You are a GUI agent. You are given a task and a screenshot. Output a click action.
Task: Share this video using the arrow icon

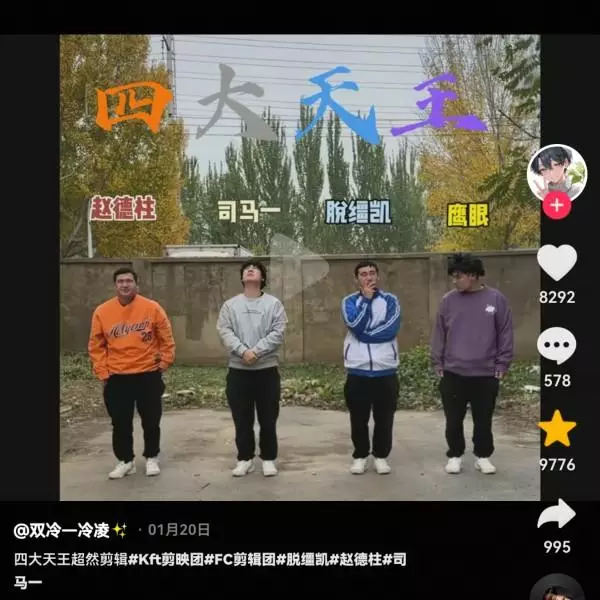click(x=557, y=514)
